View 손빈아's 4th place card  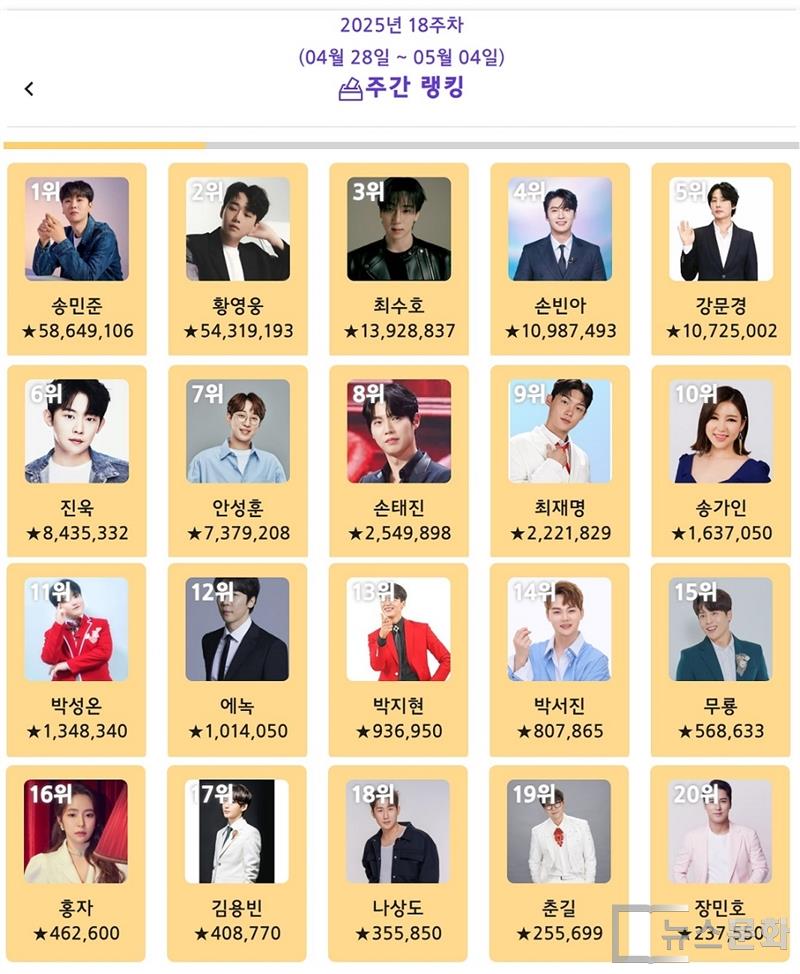click(x=560, y=259)
